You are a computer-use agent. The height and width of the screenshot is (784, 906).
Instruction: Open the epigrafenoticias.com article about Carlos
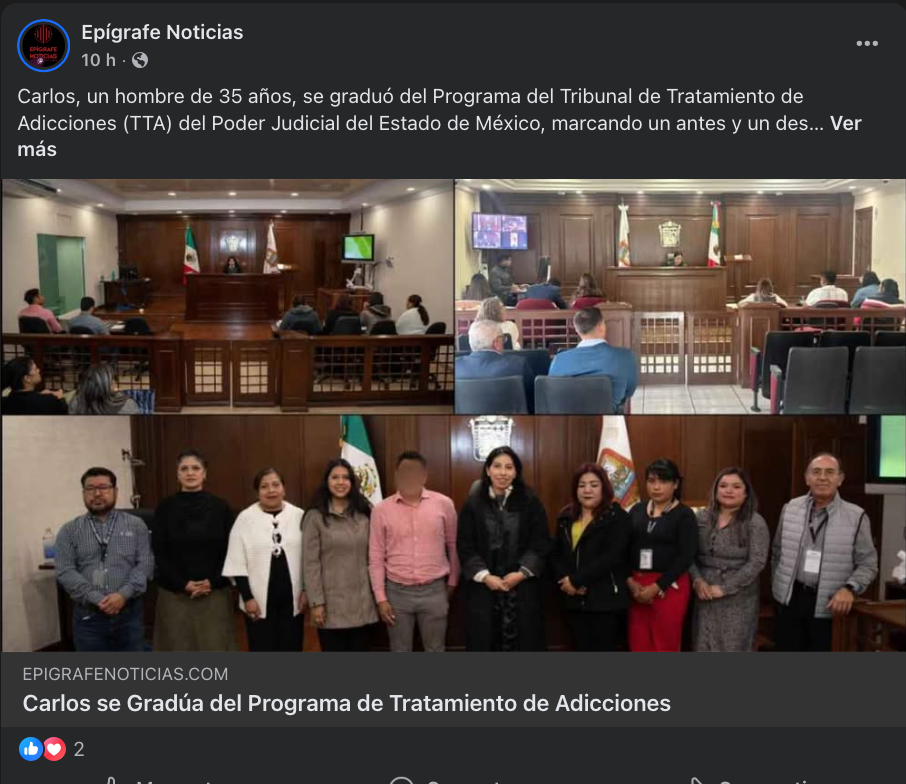click(346, 703)
